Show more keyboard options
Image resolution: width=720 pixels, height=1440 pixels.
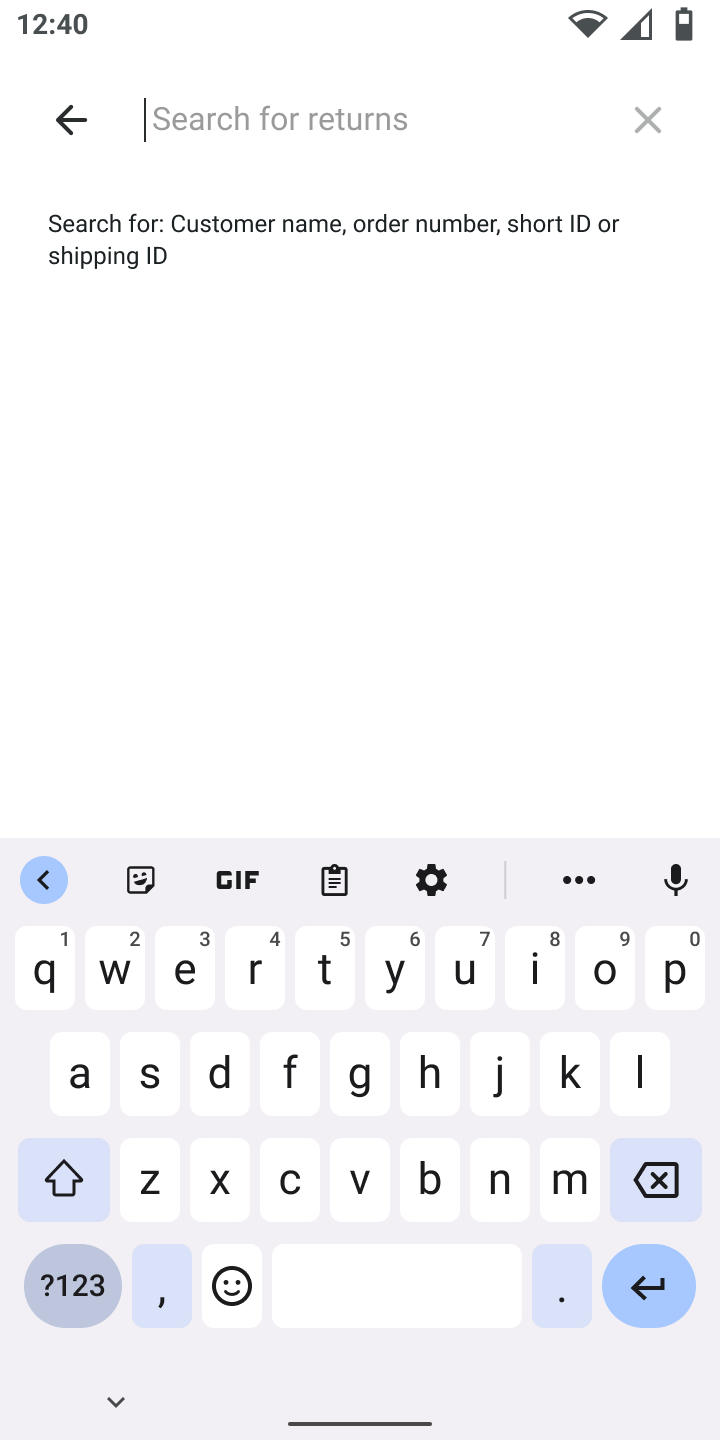coord(579,880)
